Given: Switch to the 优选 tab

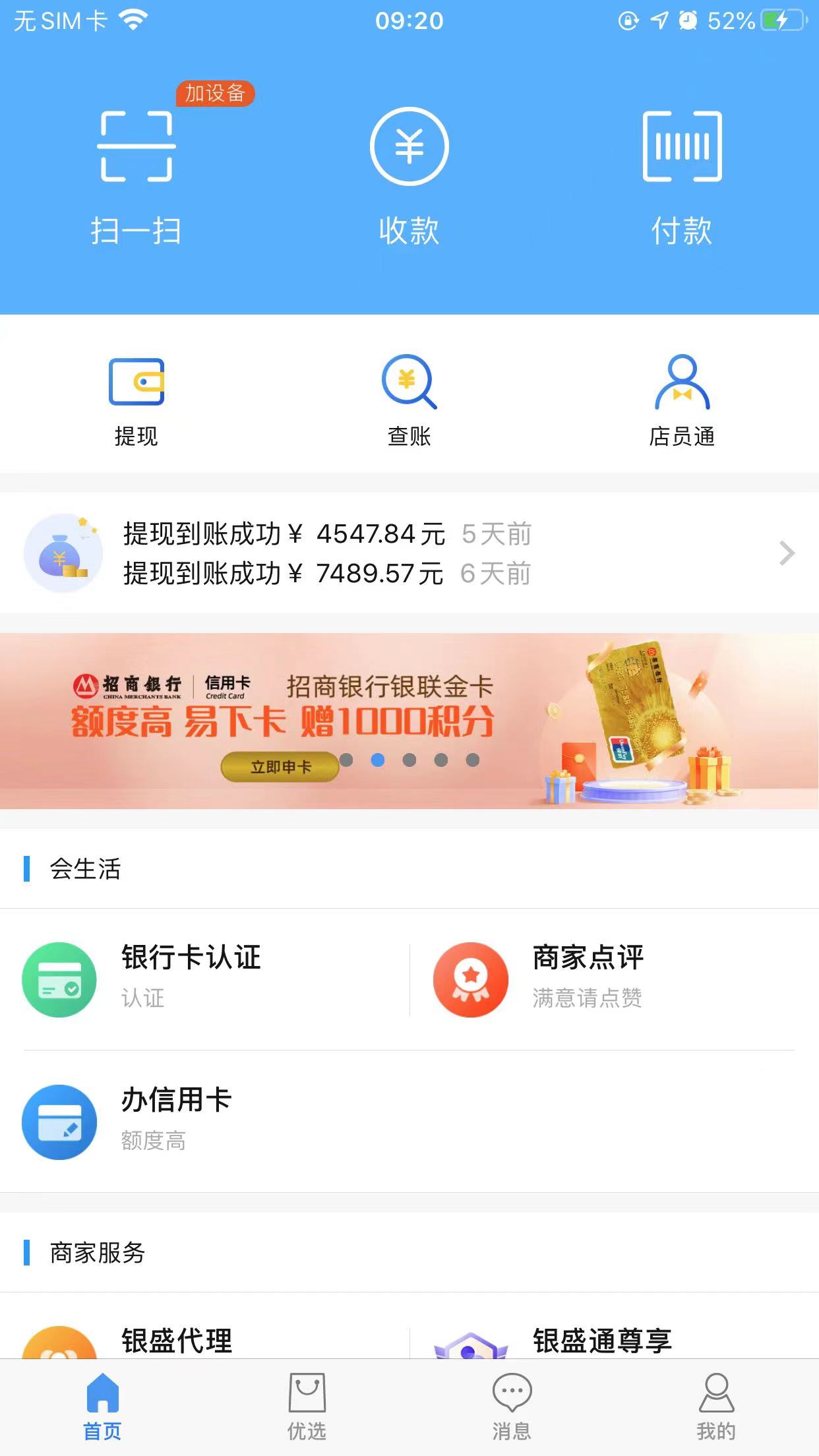Looking at the screenshot, I should pos(307,1406).
